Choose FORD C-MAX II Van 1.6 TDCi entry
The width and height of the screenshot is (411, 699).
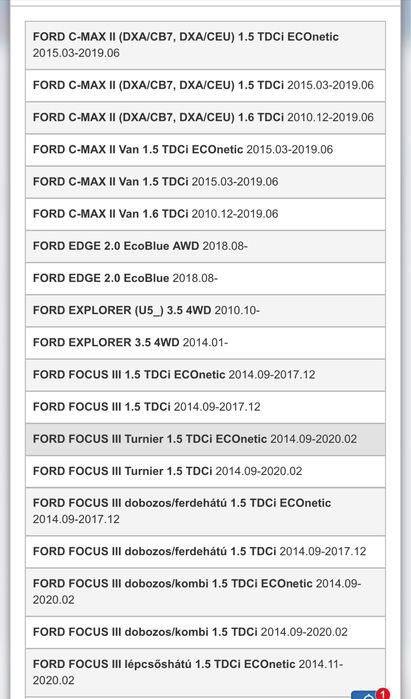coord(206,214)
